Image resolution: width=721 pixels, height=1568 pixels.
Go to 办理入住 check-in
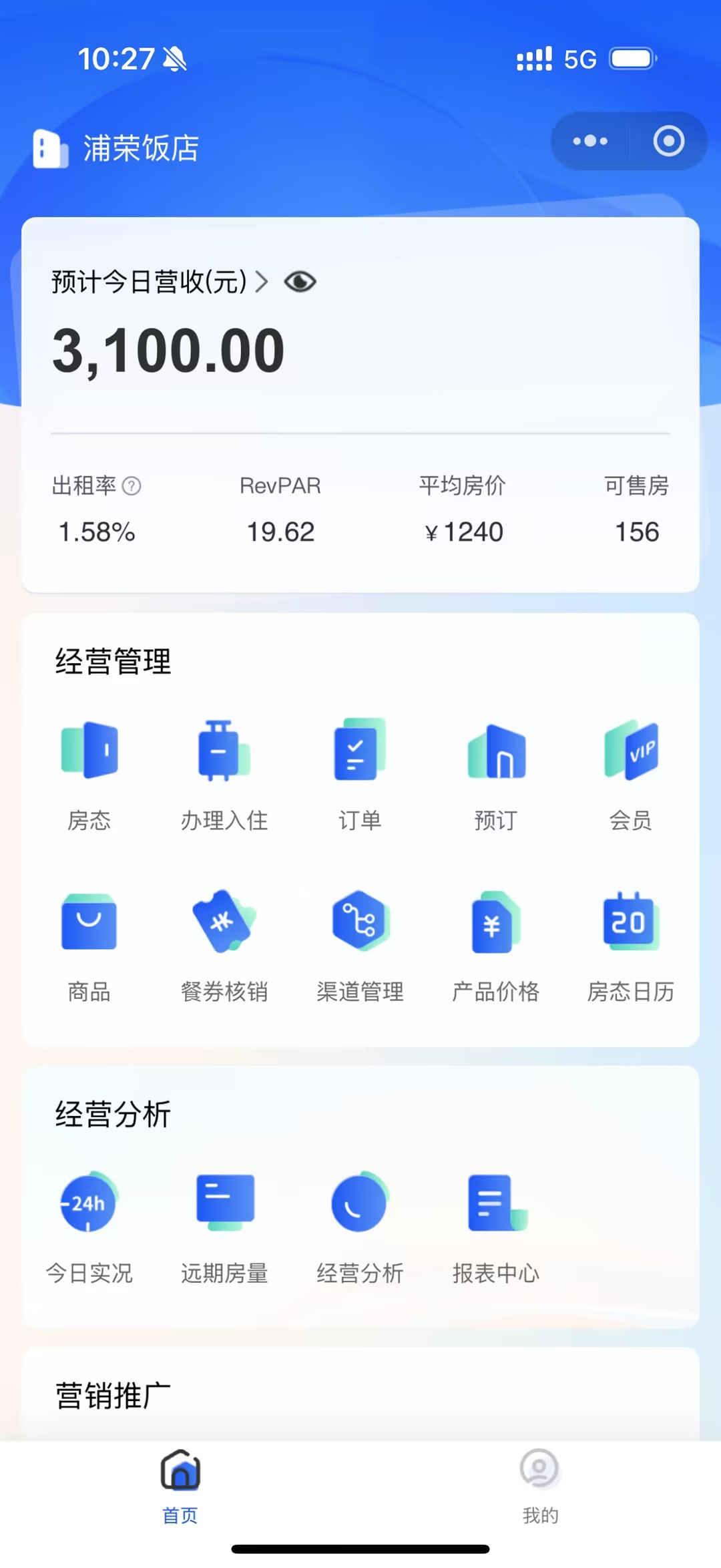pyautogui.click(x=224, y=775)
